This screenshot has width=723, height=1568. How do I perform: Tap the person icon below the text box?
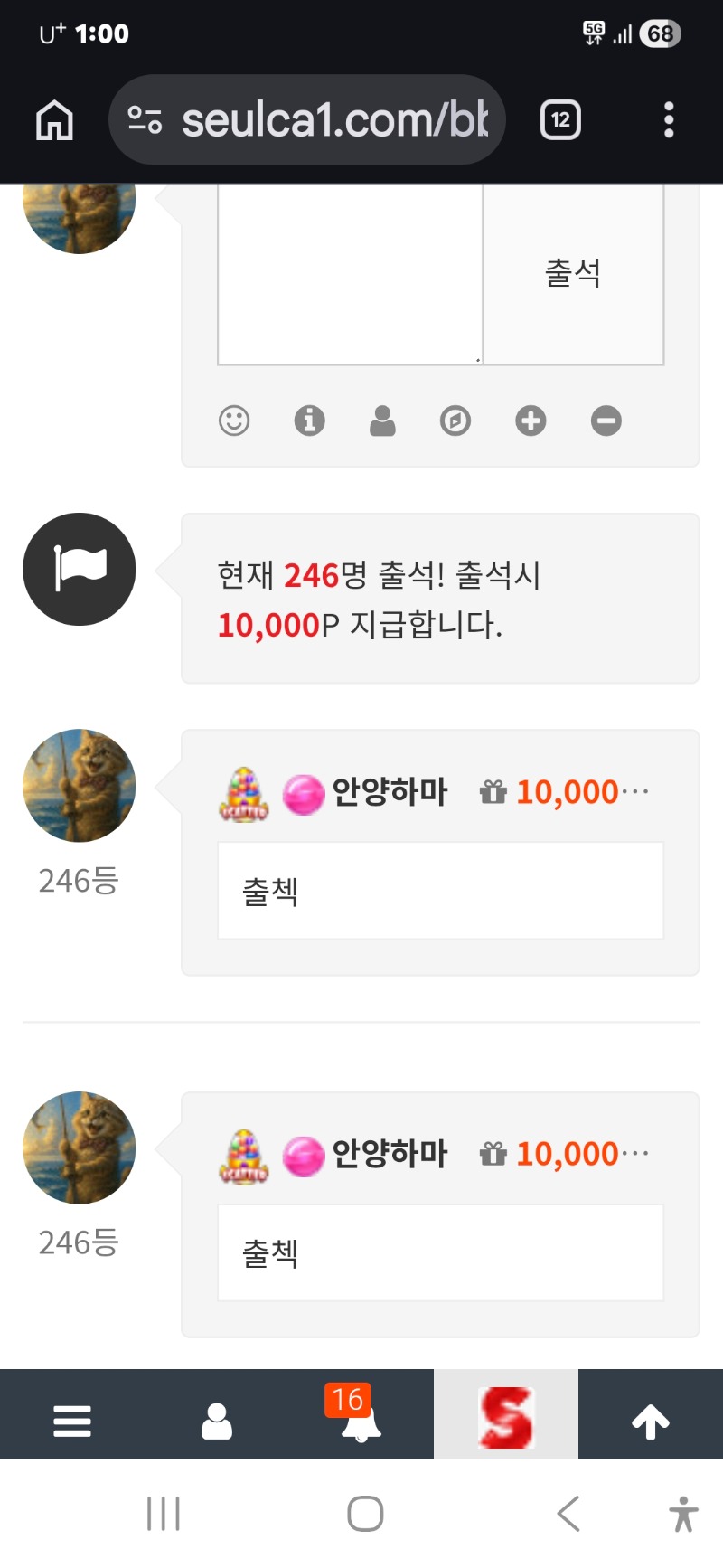(382, 420)
